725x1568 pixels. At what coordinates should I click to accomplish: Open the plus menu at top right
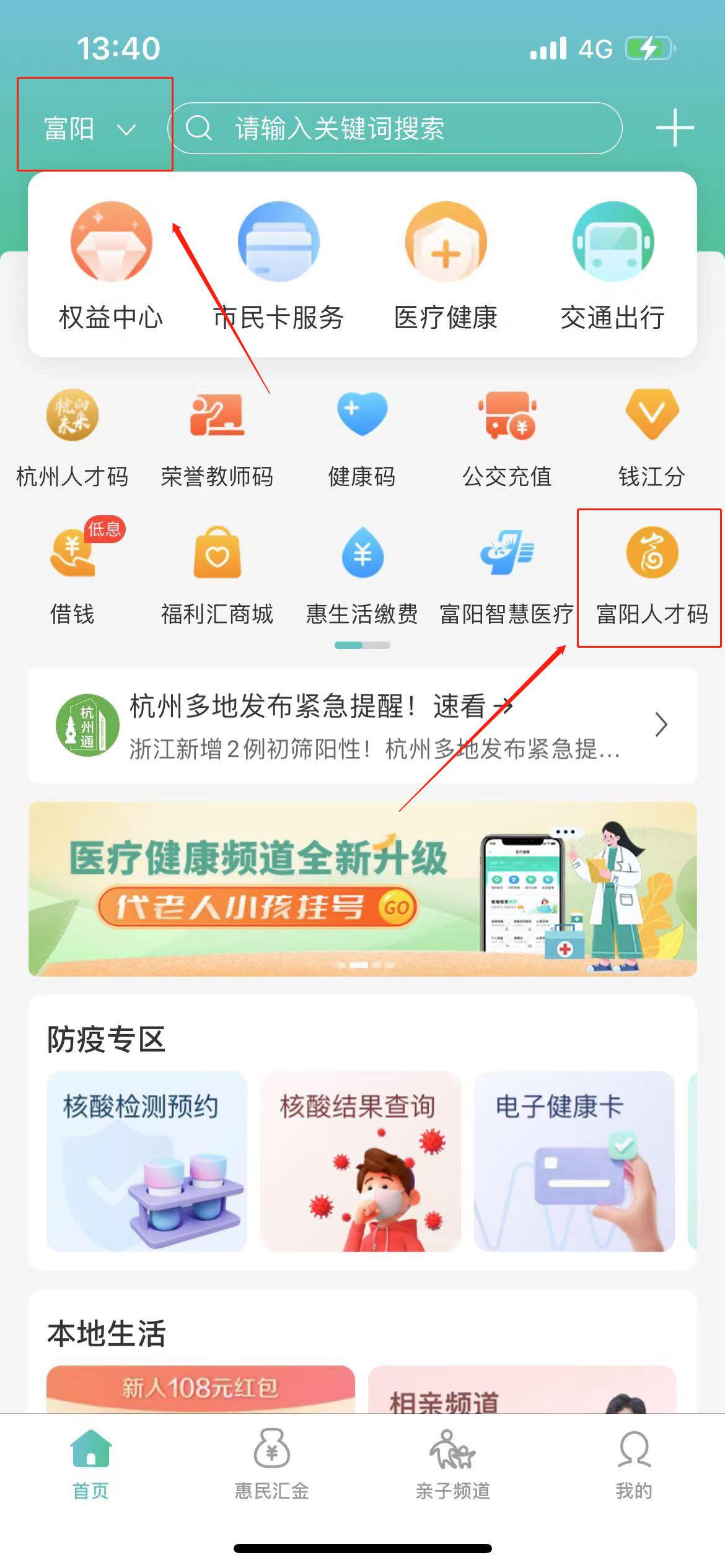click(674, 128)
